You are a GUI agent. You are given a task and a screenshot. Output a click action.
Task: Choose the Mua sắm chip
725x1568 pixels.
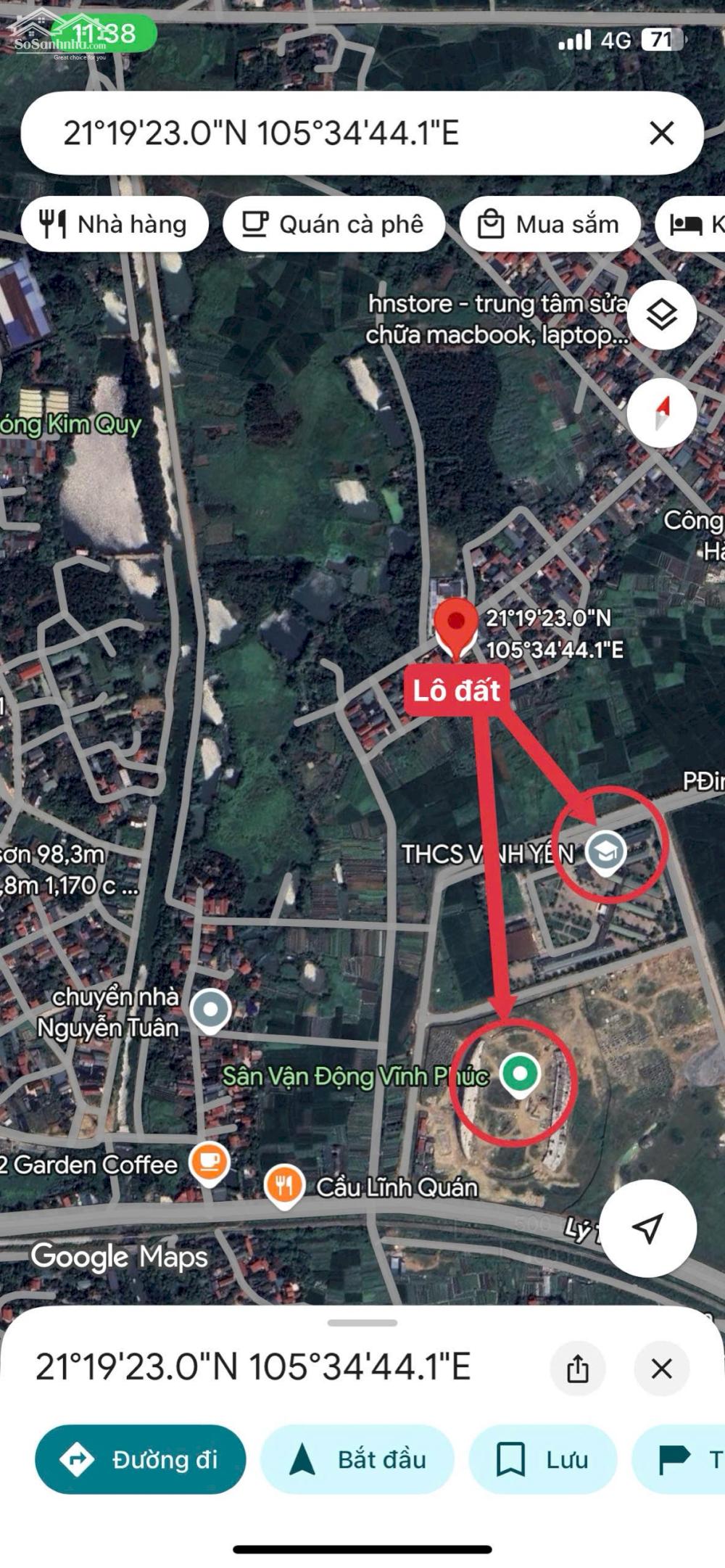click(x=550, y=225)
